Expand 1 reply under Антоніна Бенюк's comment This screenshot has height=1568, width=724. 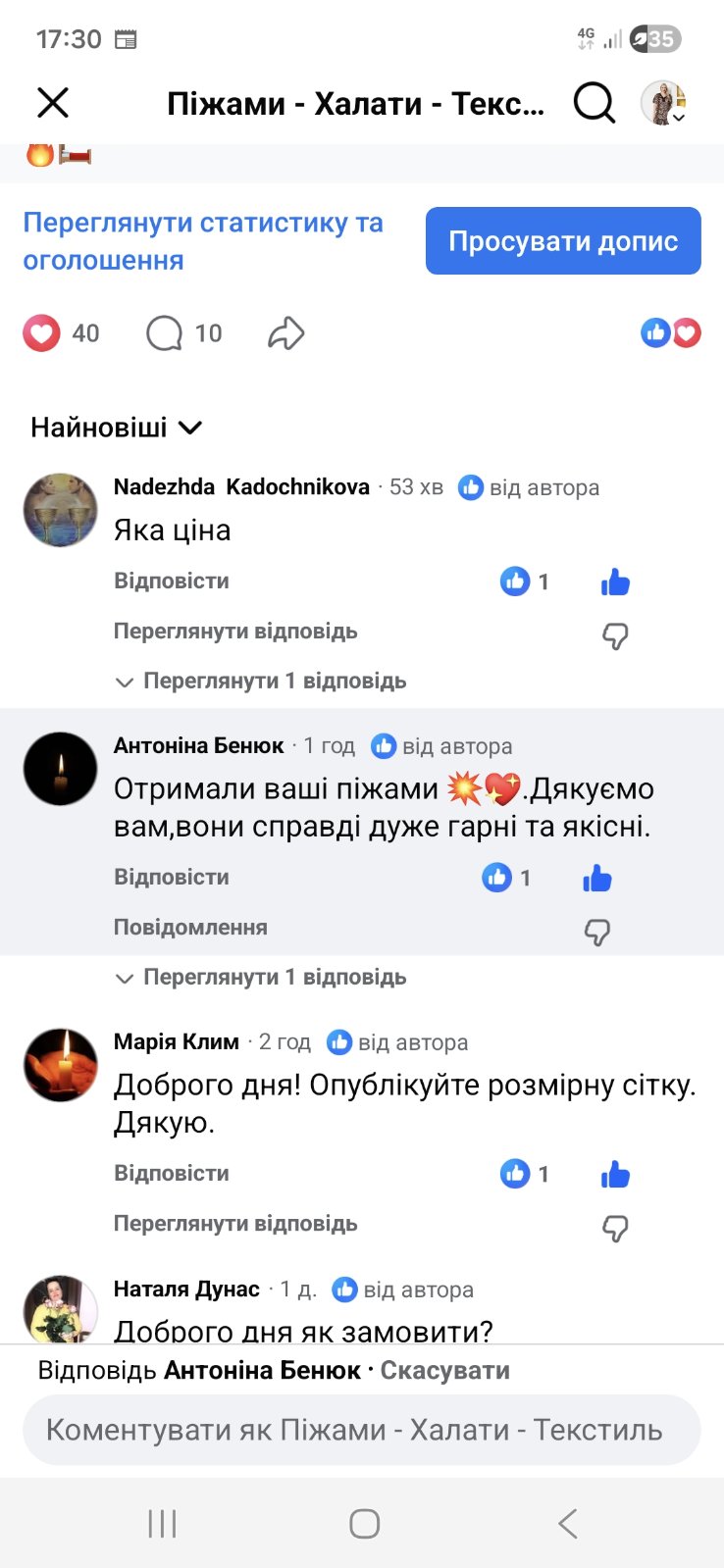[274, 977]
